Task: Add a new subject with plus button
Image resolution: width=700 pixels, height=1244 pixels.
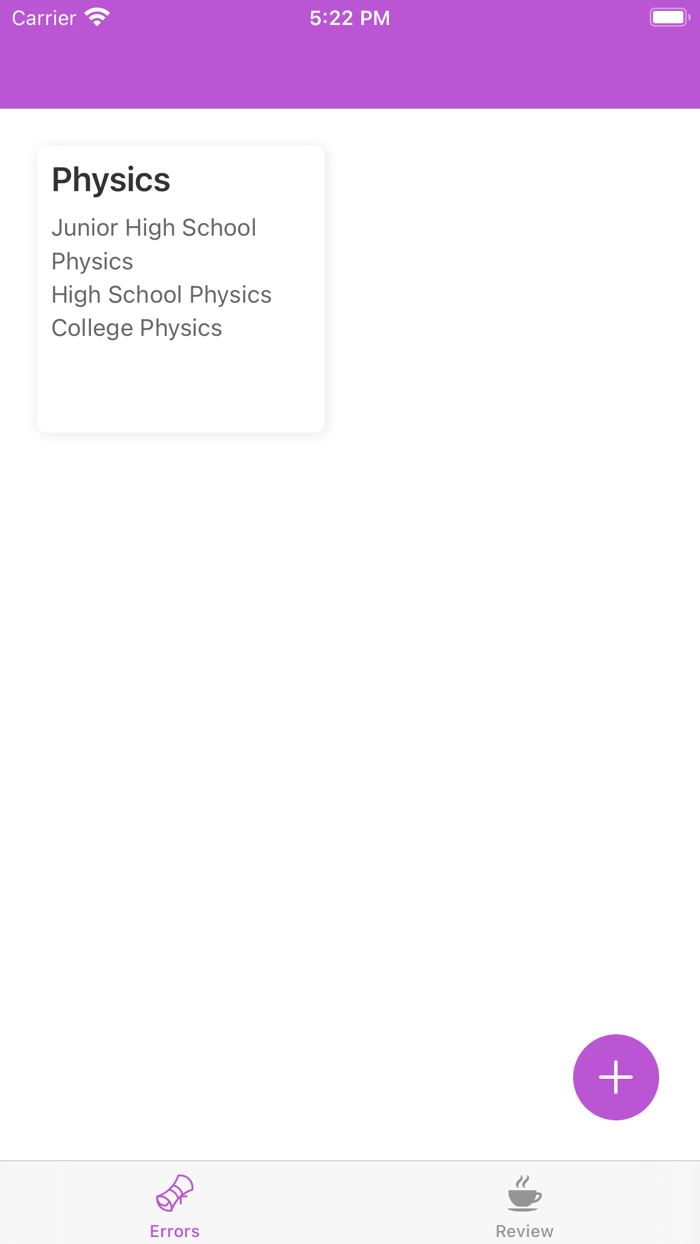Action: point(615,1077)
